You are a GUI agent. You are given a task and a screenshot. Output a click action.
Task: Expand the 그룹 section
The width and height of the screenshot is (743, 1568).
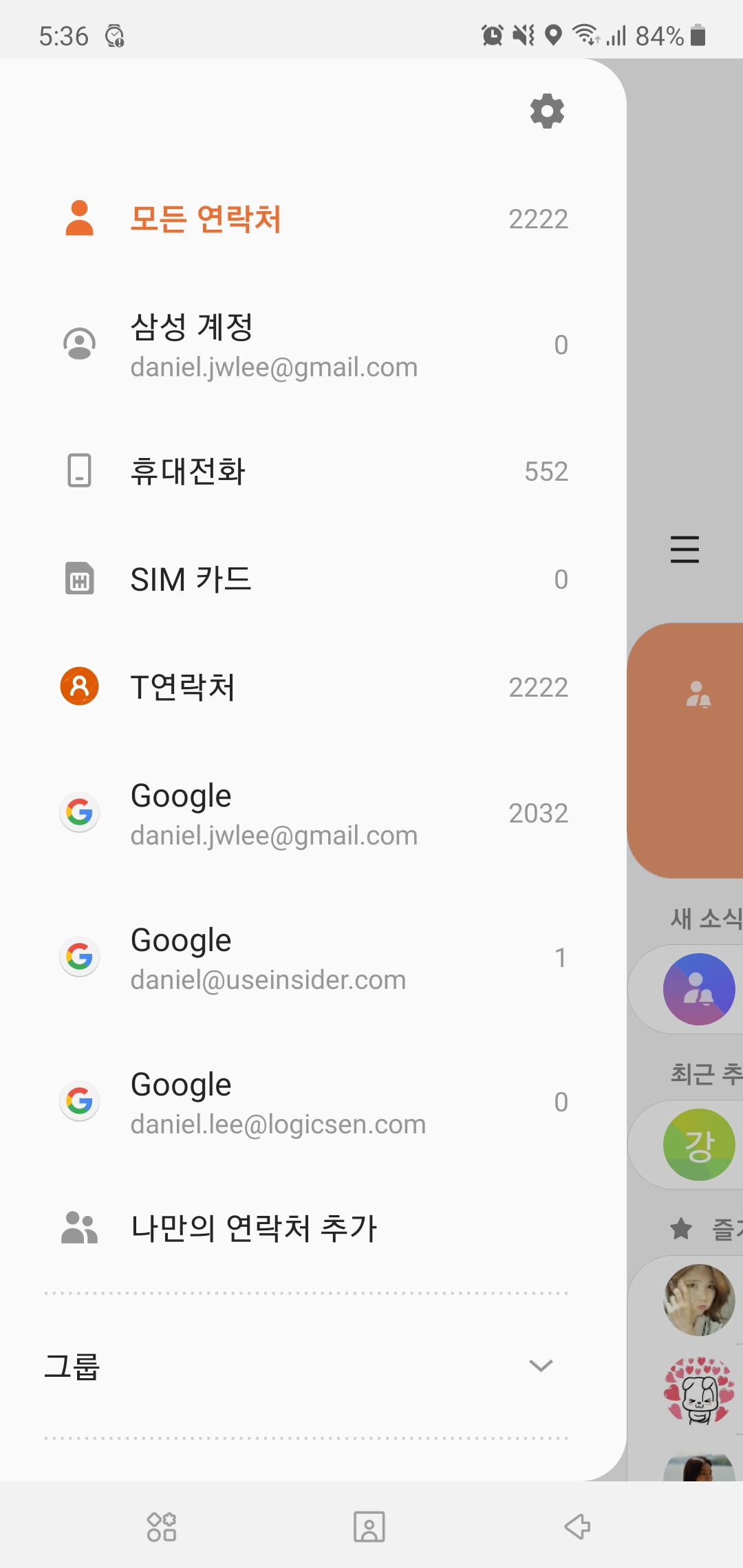tap(541, 1366)
